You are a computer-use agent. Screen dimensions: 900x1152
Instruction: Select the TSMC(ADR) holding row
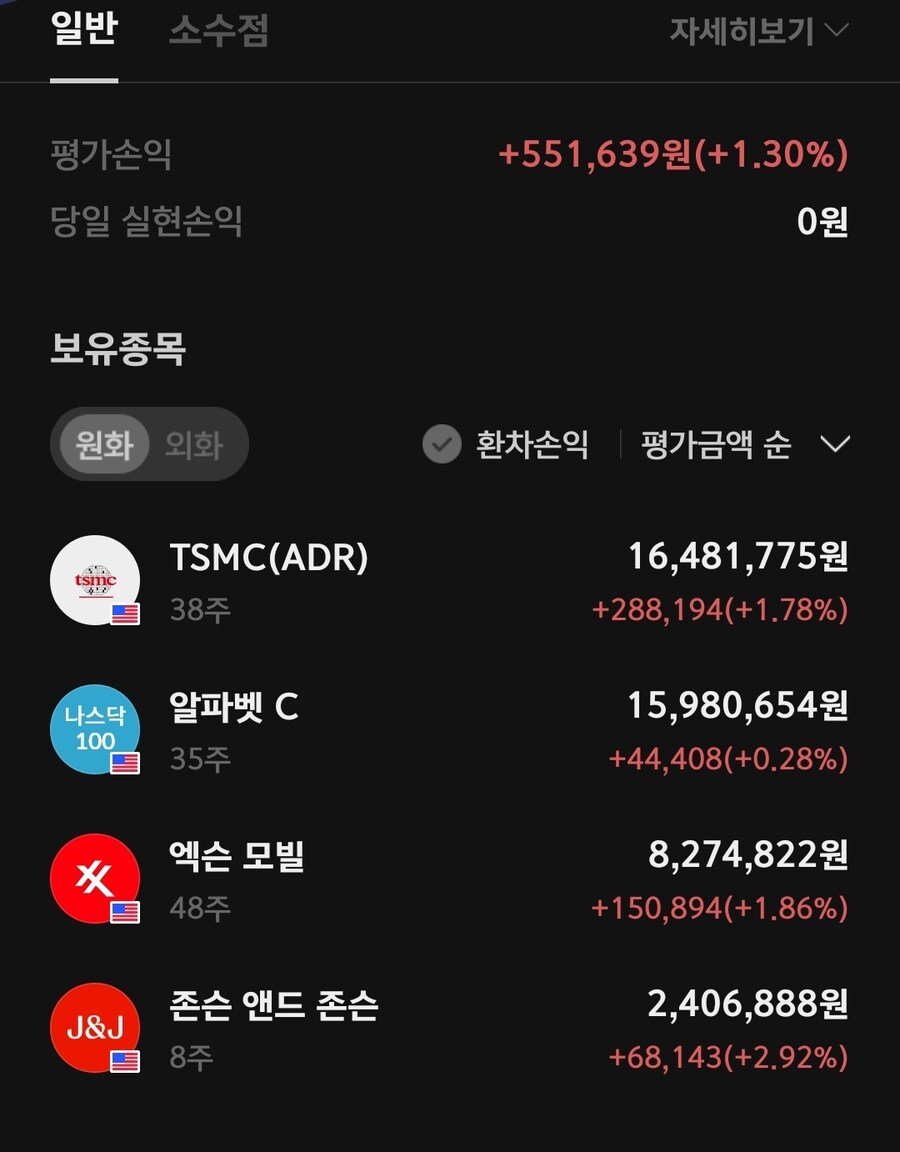click(x=450, y=580)
